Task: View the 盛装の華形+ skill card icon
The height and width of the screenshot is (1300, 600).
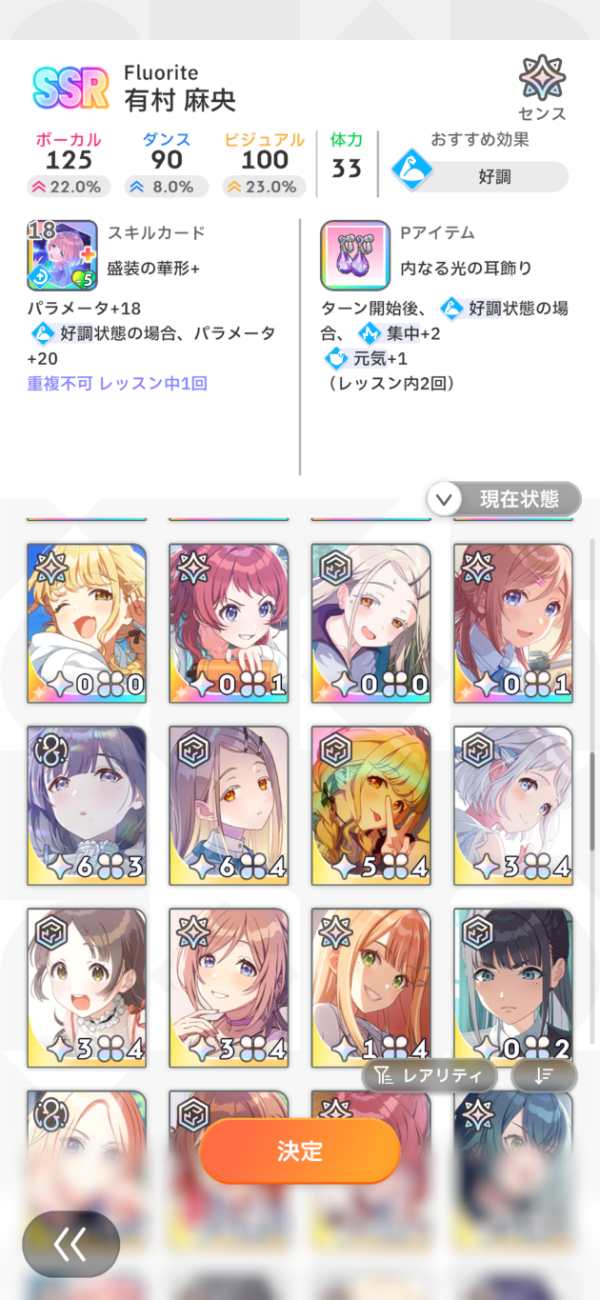Action: (x=62, y=255)
